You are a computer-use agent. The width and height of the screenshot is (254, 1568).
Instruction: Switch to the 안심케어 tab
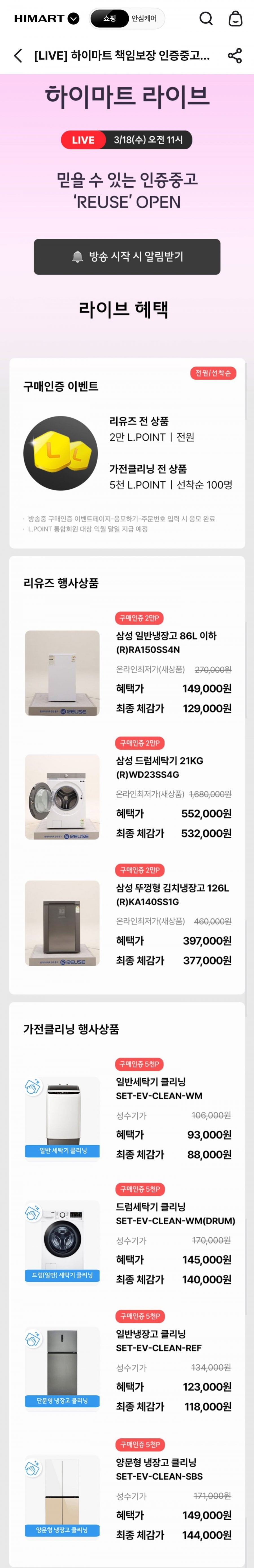[144, 19]
